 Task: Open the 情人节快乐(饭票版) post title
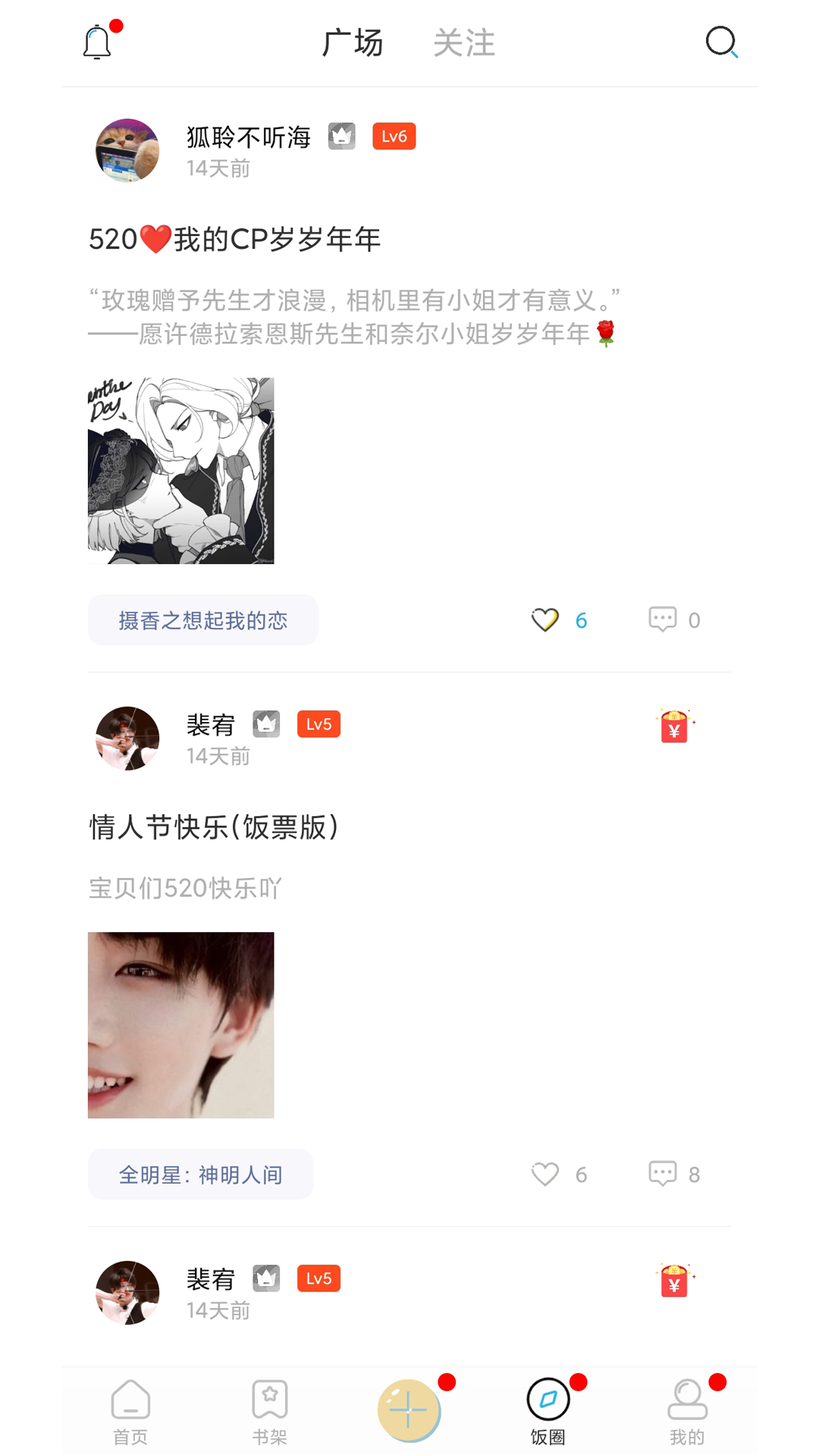(x=214, y=827)
